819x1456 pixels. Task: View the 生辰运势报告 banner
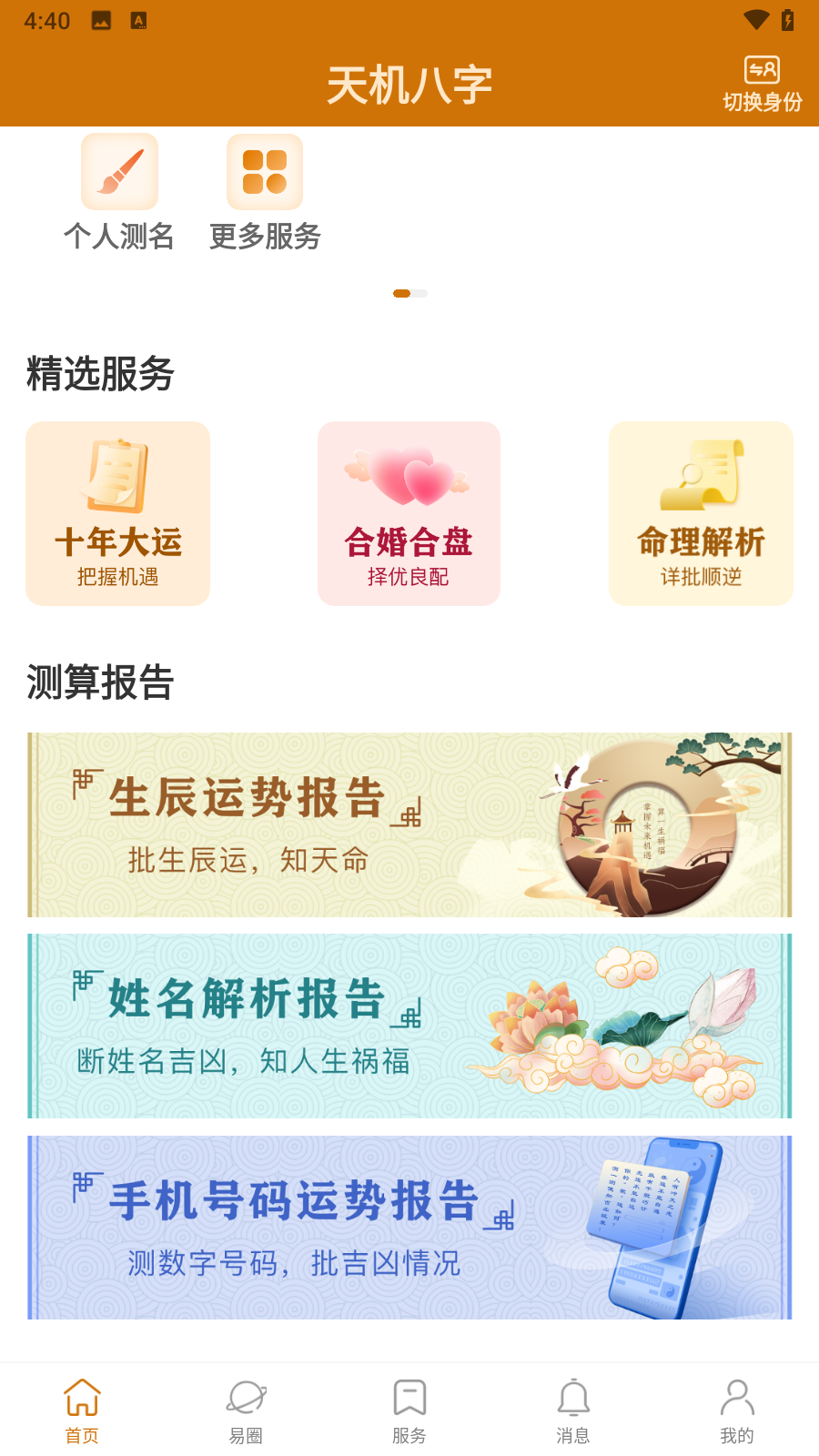[x=409, y=824]
